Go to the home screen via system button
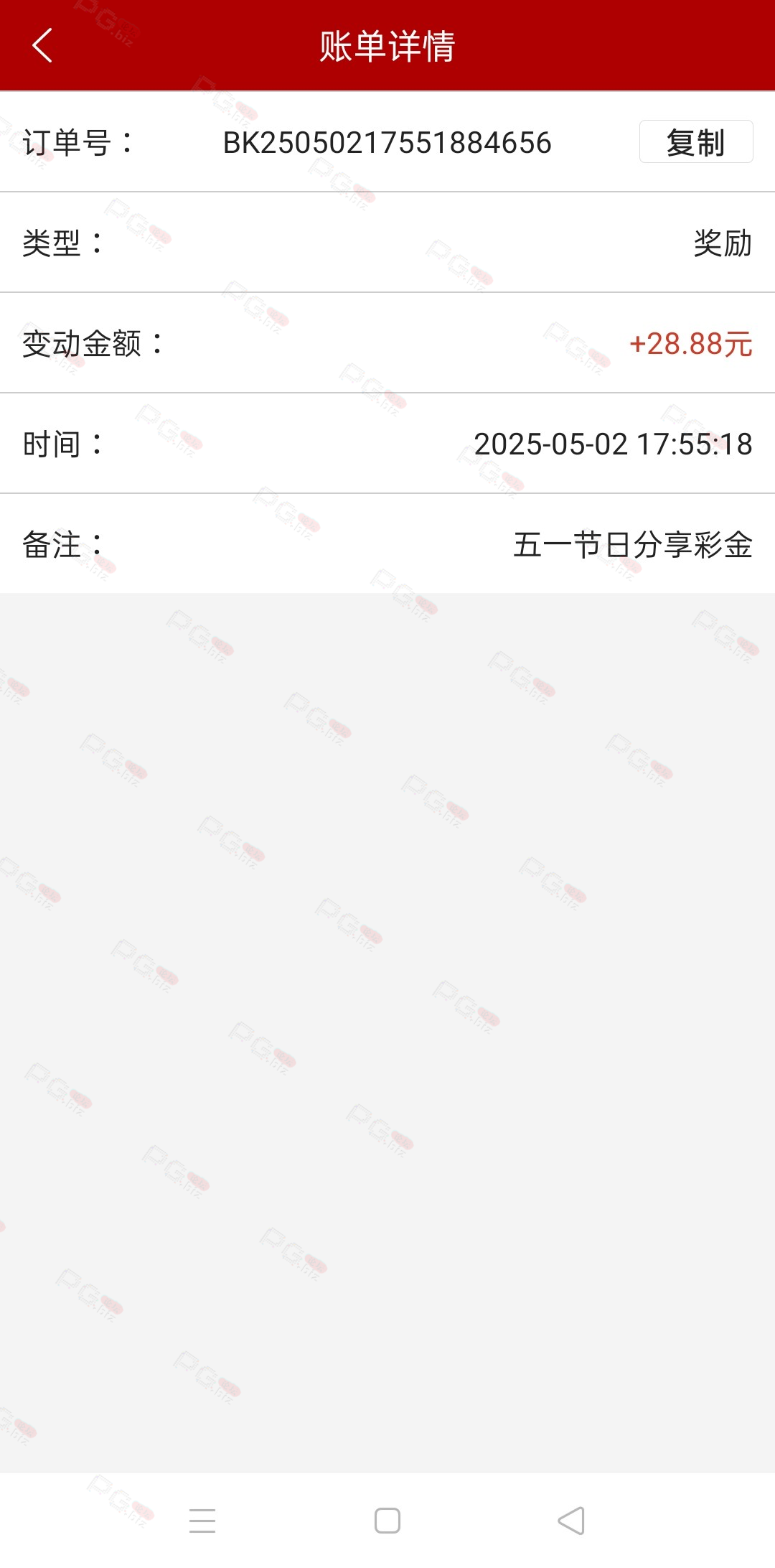 (387, 1521)
